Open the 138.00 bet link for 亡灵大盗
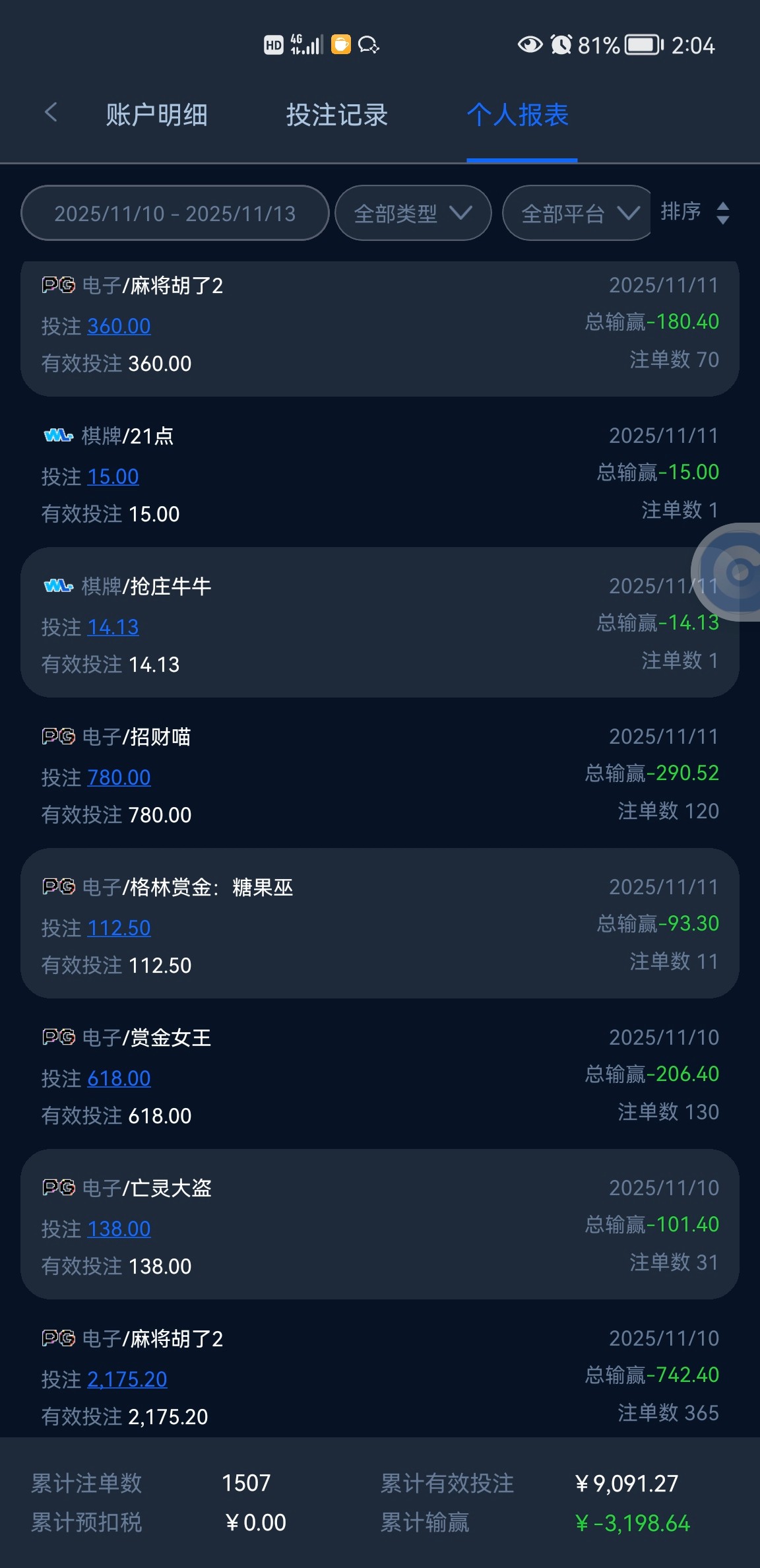760x1568 pixels. click(119, 1229)
